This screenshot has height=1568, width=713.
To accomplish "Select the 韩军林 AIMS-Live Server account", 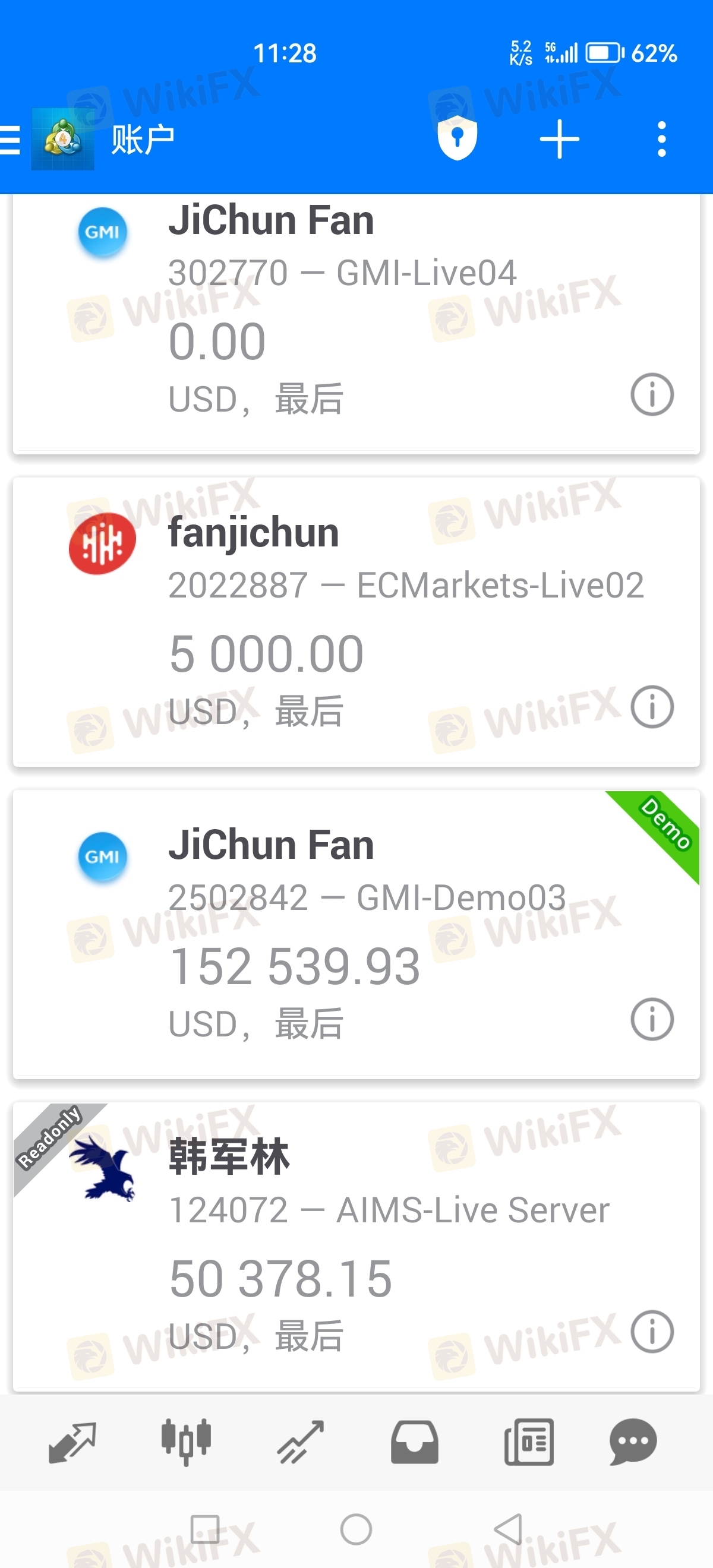I will [x=356, y=1247].
